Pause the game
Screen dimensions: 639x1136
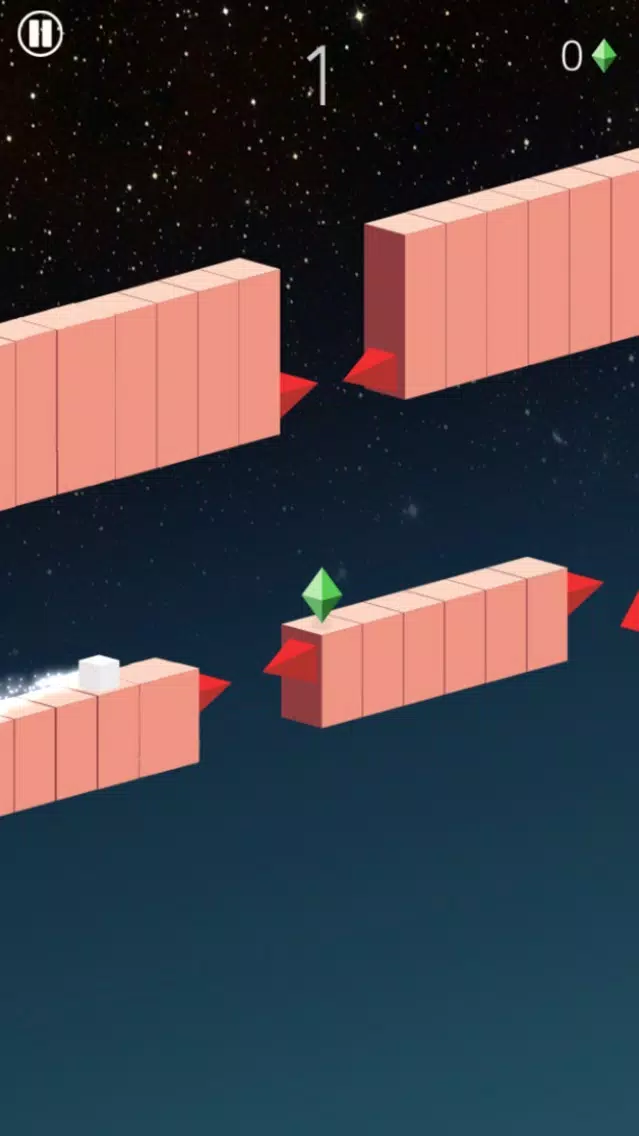(x=40, y=35)
